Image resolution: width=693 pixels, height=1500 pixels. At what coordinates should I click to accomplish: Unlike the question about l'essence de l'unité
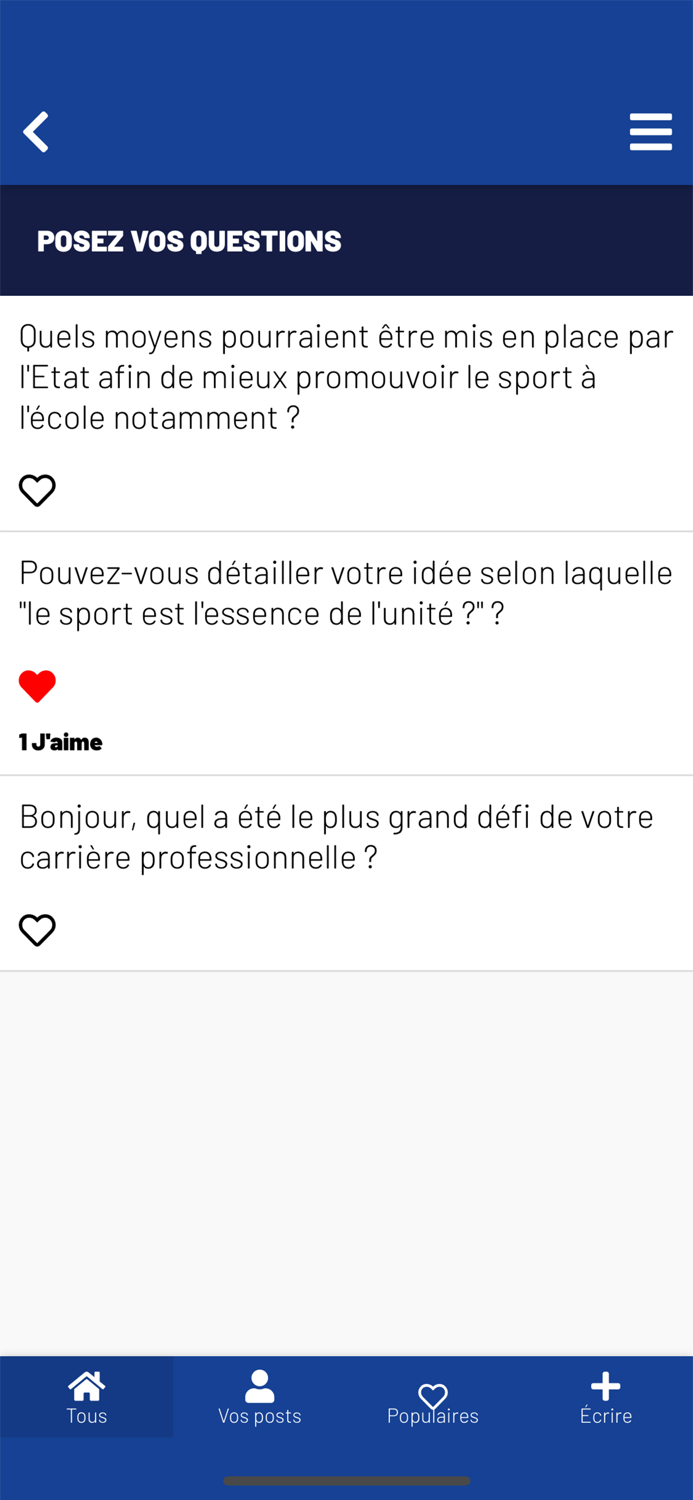(x=37, y=686)
